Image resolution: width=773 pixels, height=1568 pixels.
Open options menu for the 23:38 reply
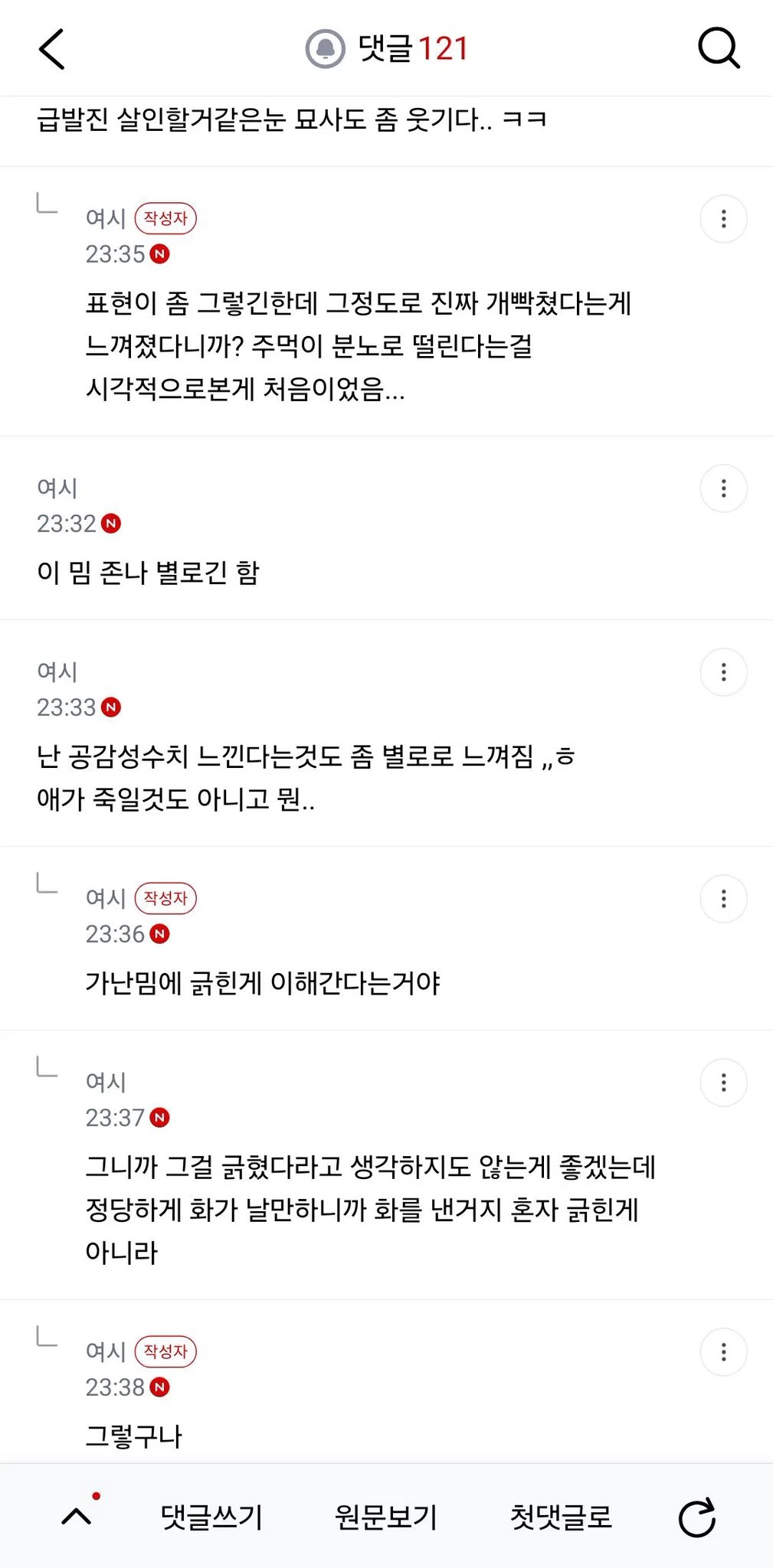click(x=723, y=1352)
